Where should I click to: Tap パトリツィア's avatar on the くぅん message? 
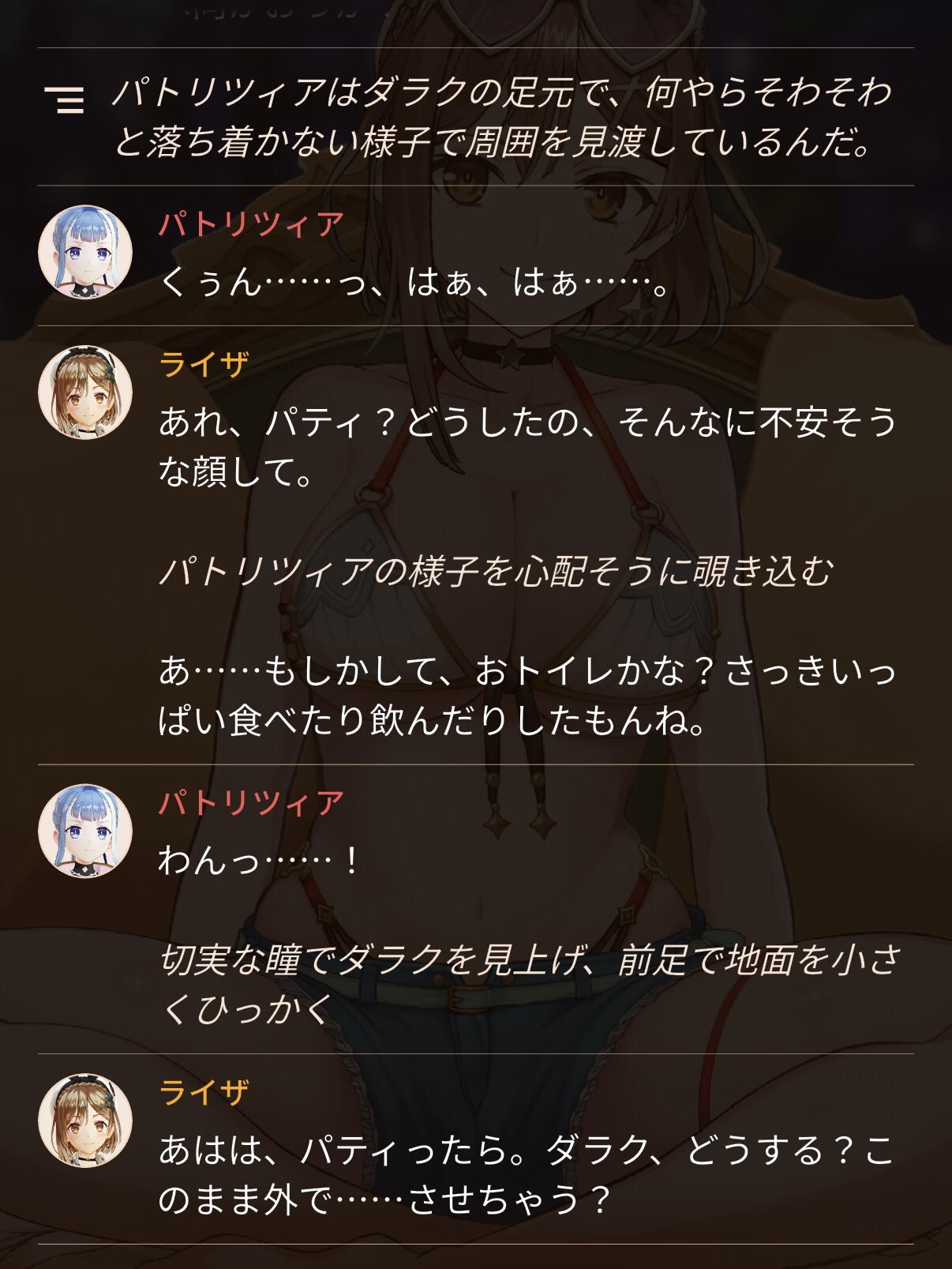point(85,253)
